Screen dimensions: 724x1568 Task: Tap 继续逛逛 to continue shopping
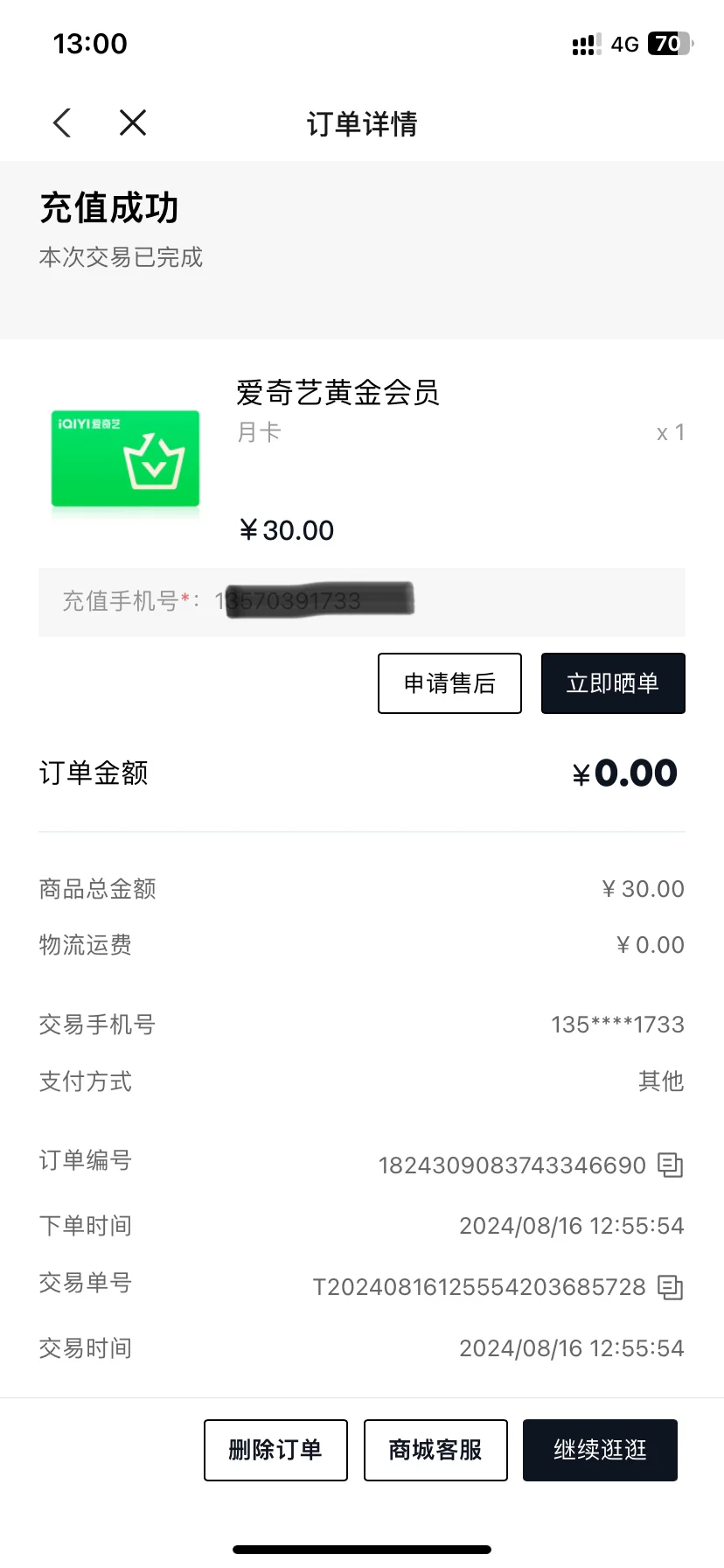pyautogui.click(x=600, y=1450)
